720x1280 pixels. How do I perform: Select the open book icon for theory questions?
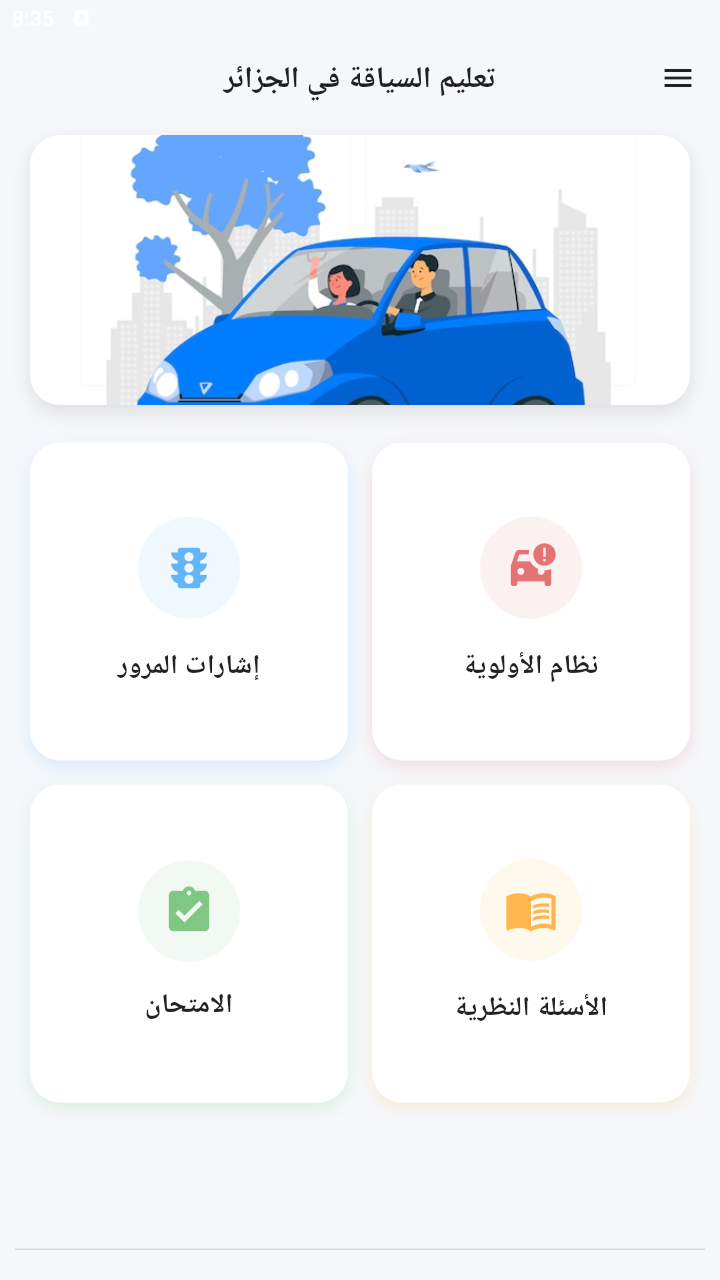point(531,910)
